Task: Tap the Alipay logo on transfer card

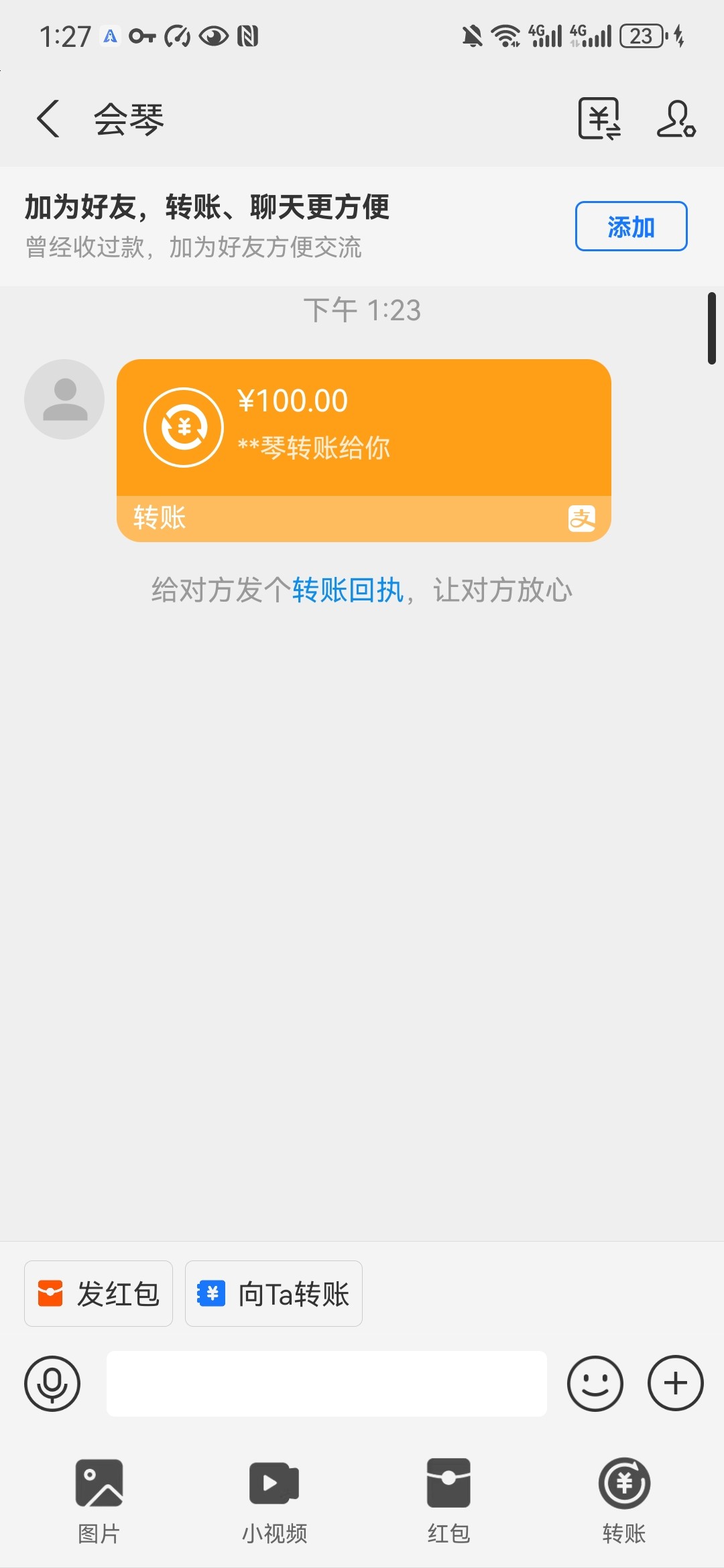Action: pos(583,517)
